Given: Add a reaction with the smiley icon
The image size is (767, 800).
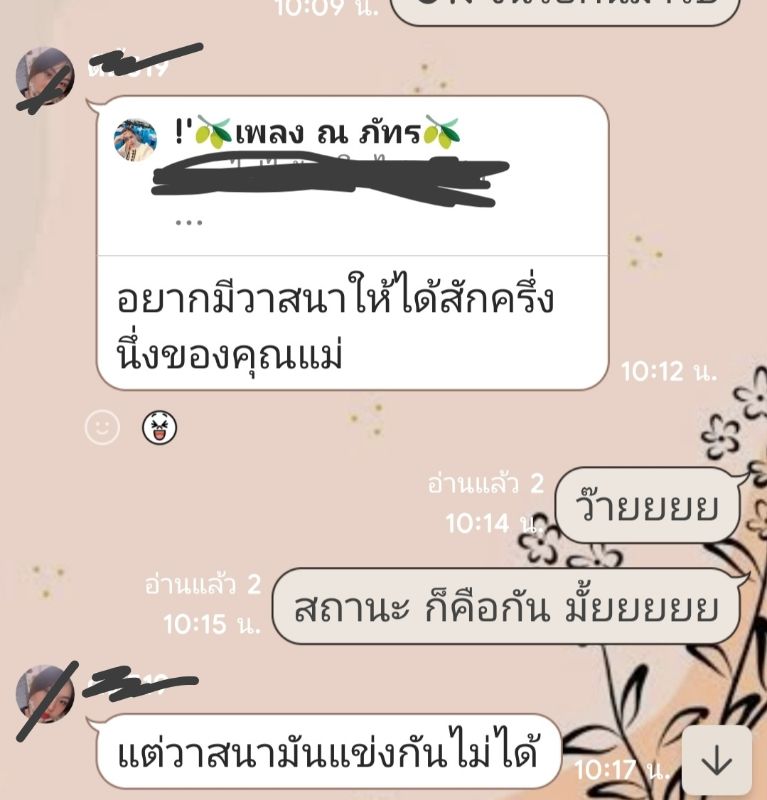Looking at the screenshot, I should point(102,428).
